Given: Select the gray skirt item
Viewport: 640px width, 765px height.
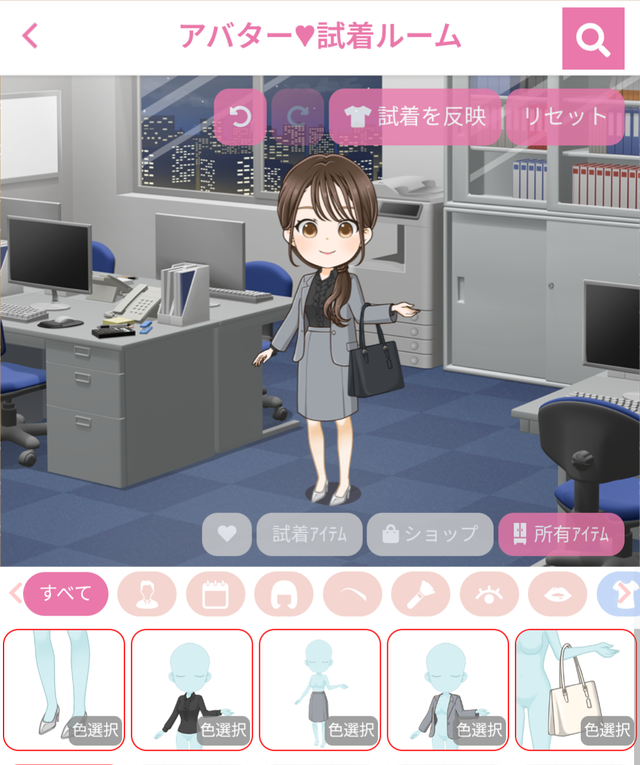Looking at the screenshot, I should tap(320, 690).
